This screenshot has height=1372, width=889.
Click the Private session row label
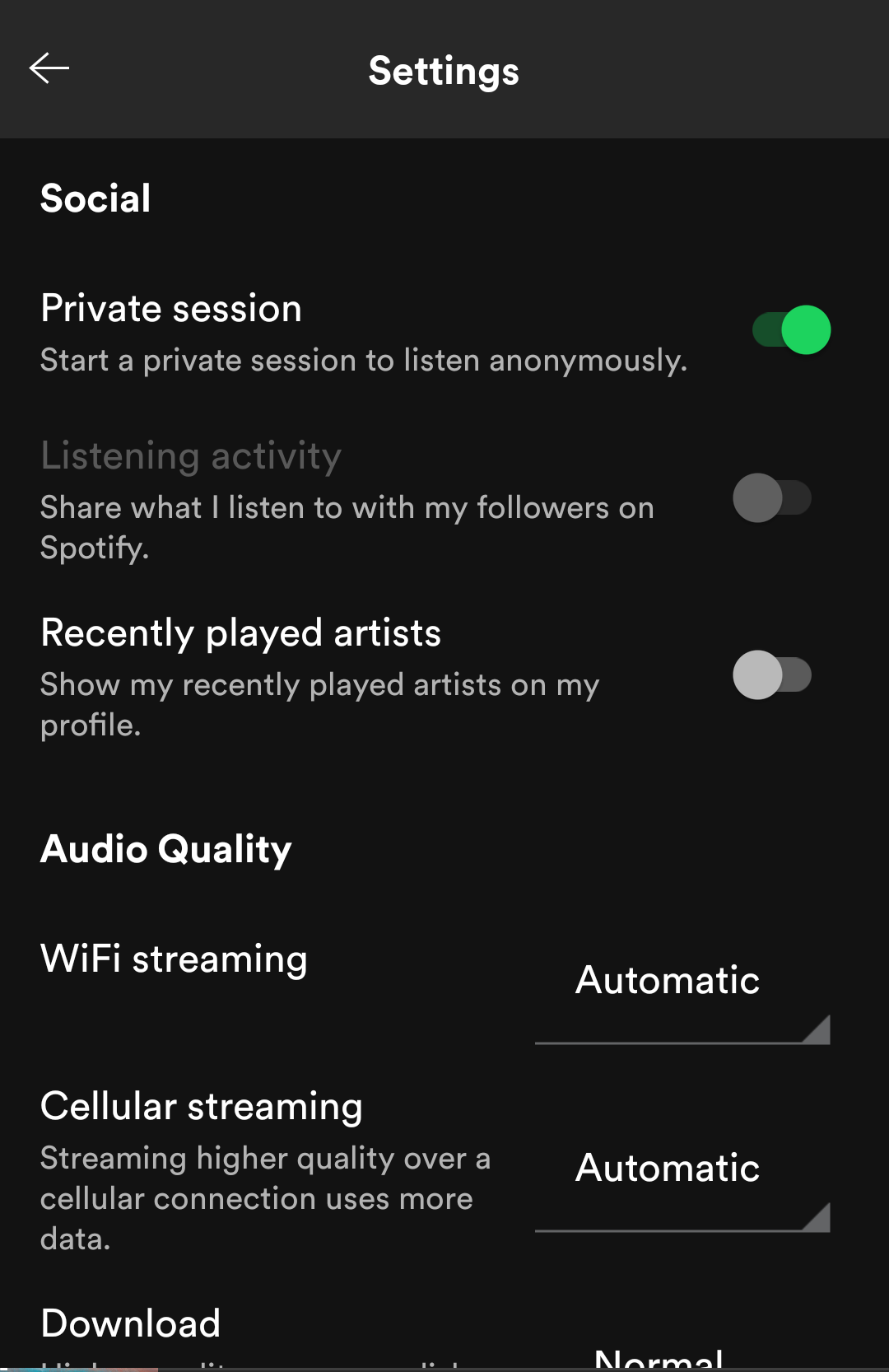pos(170,308)
